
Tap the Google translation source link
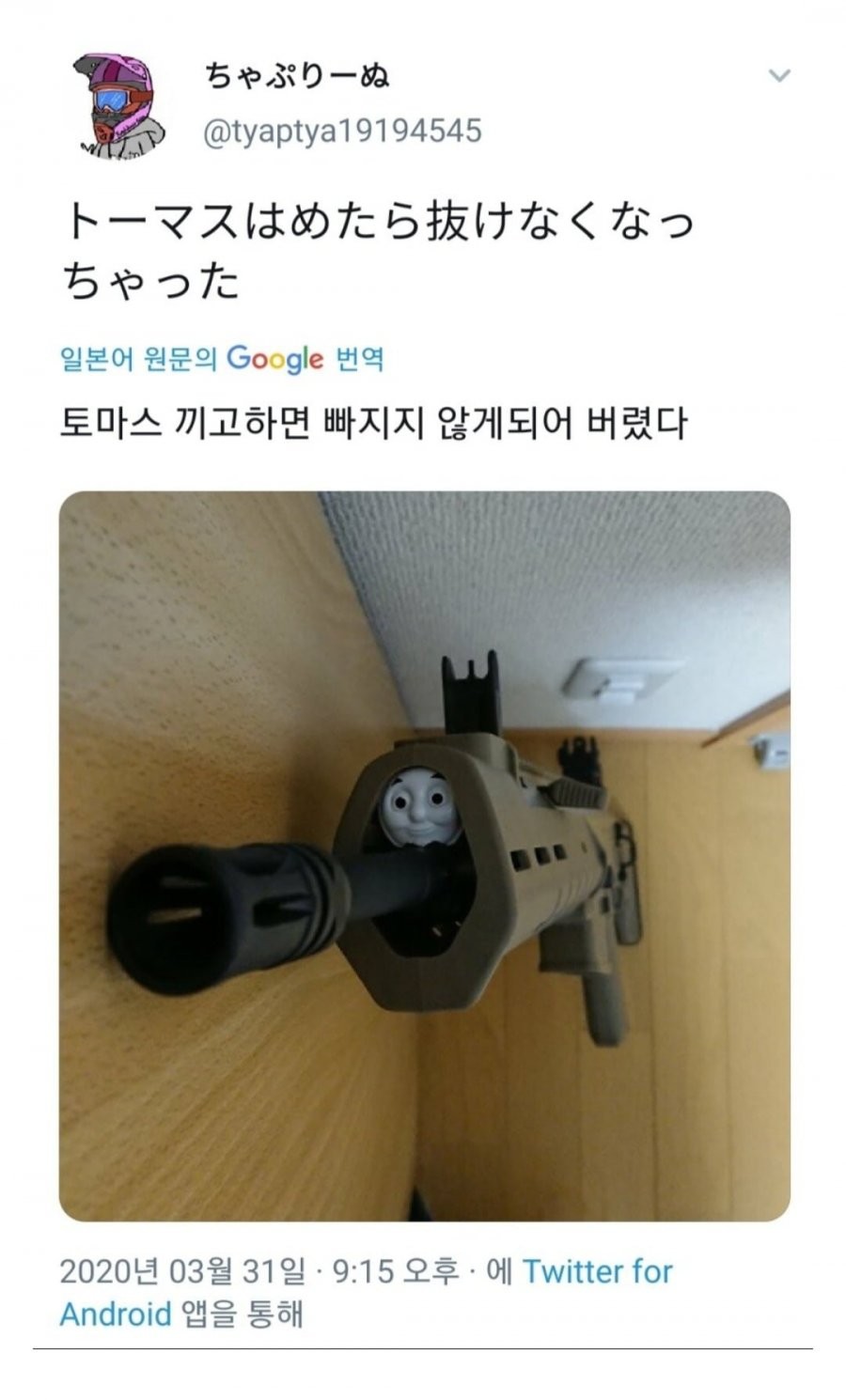(221, 359)
